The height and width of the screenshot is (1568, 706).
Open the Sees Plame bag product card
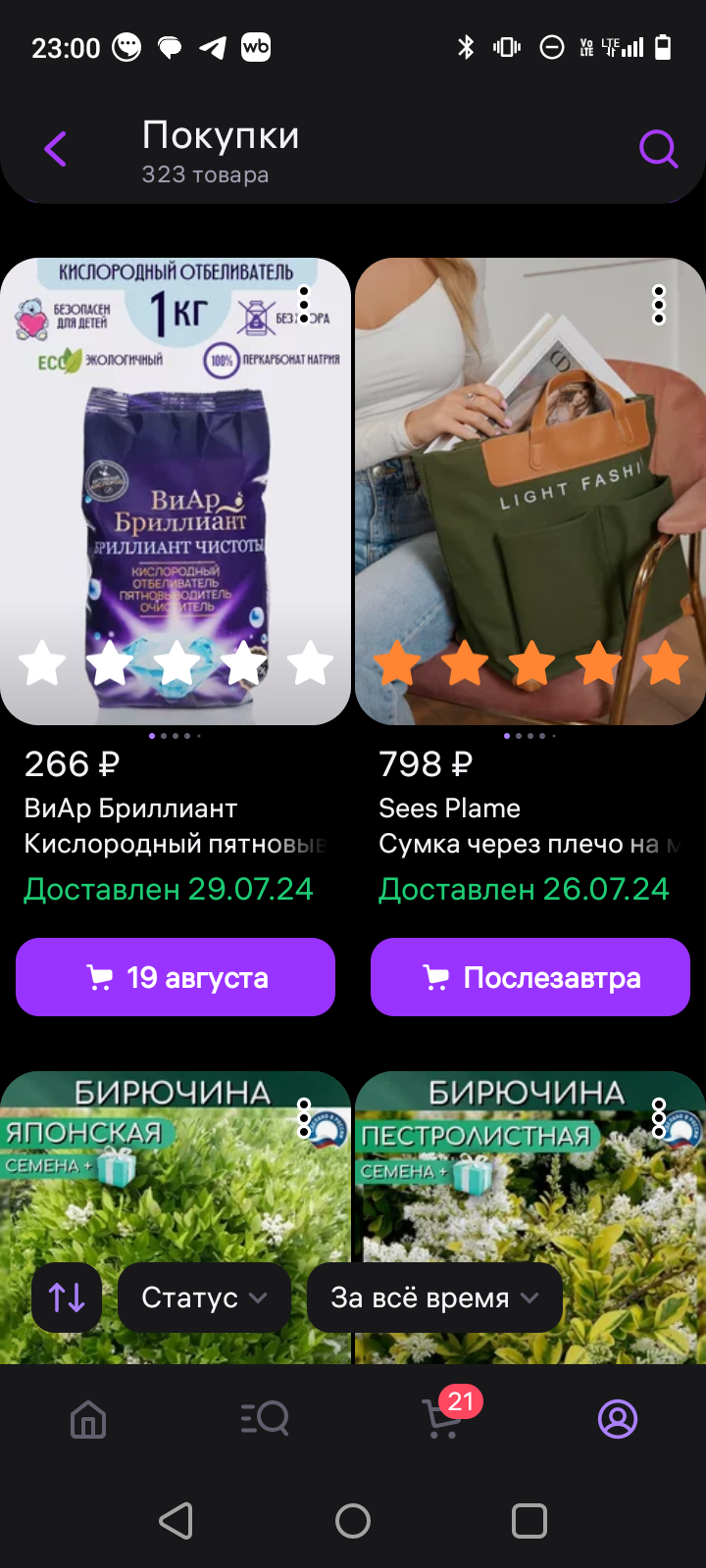pos(530,491)
